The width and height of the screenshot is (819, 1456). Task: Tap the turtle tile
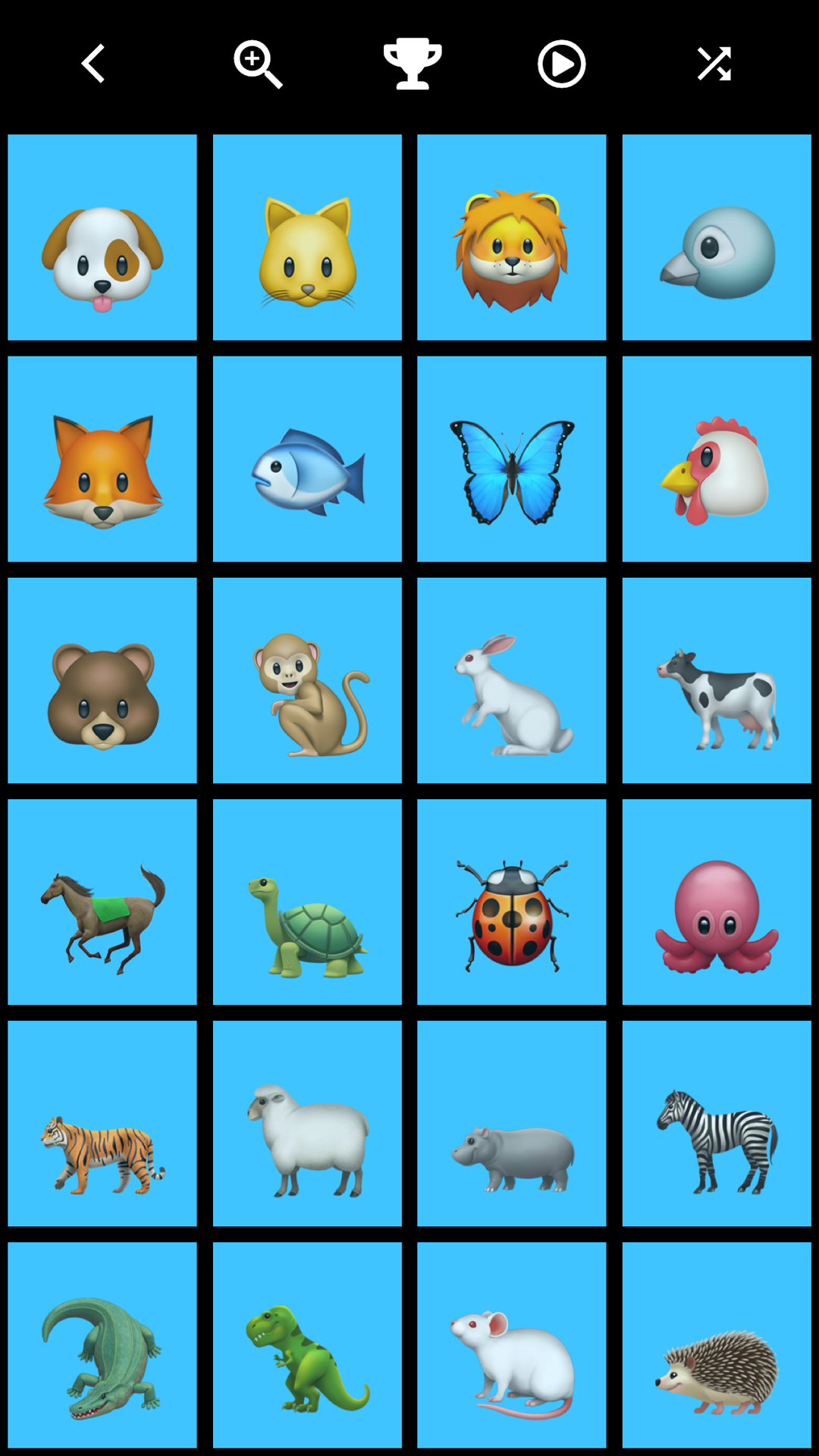click(307, 902)
